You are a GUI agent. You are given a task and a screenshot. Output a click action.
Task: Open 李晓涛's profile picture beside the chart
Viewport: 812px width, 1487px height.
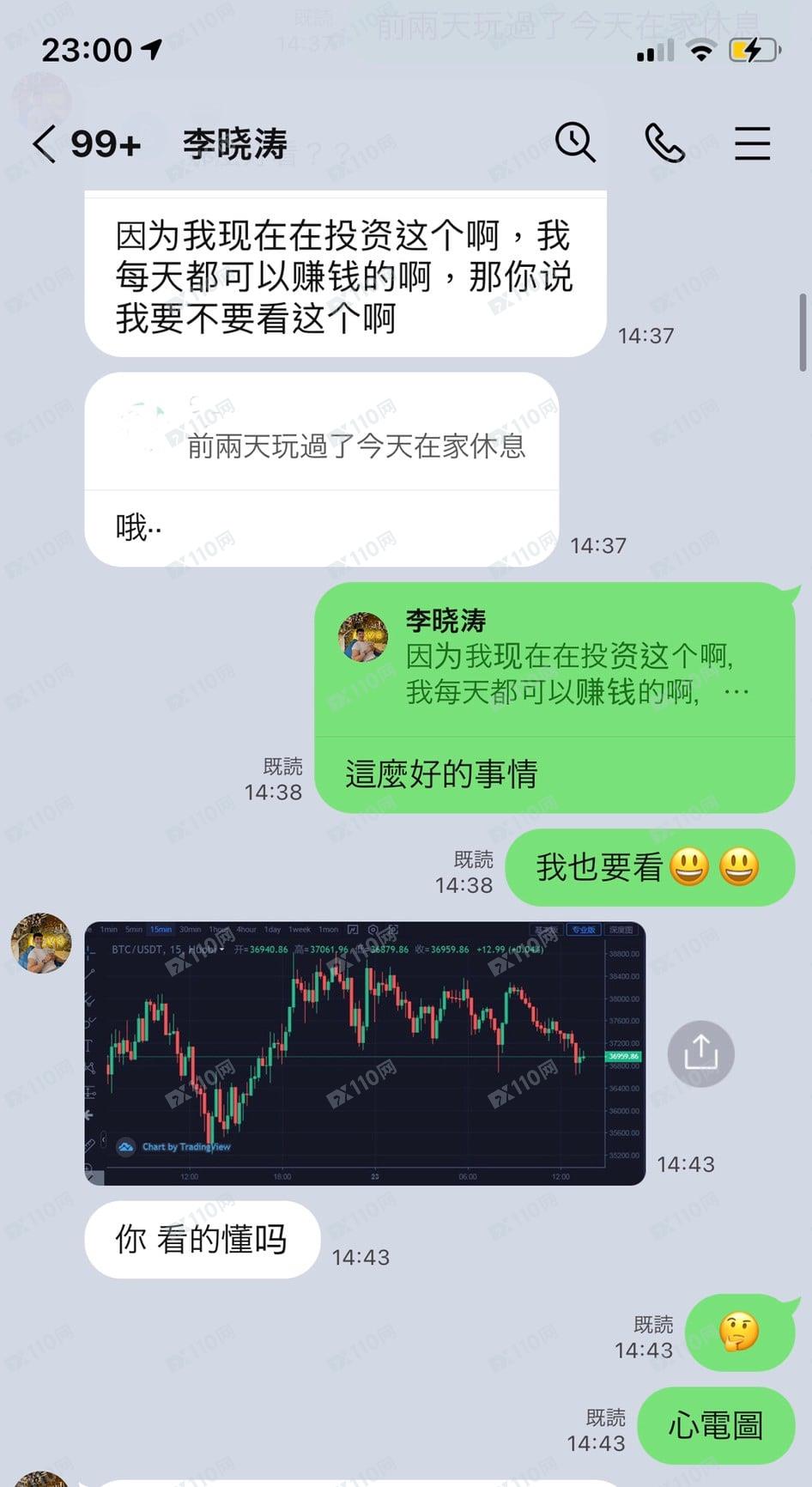[x=41, y=943]
